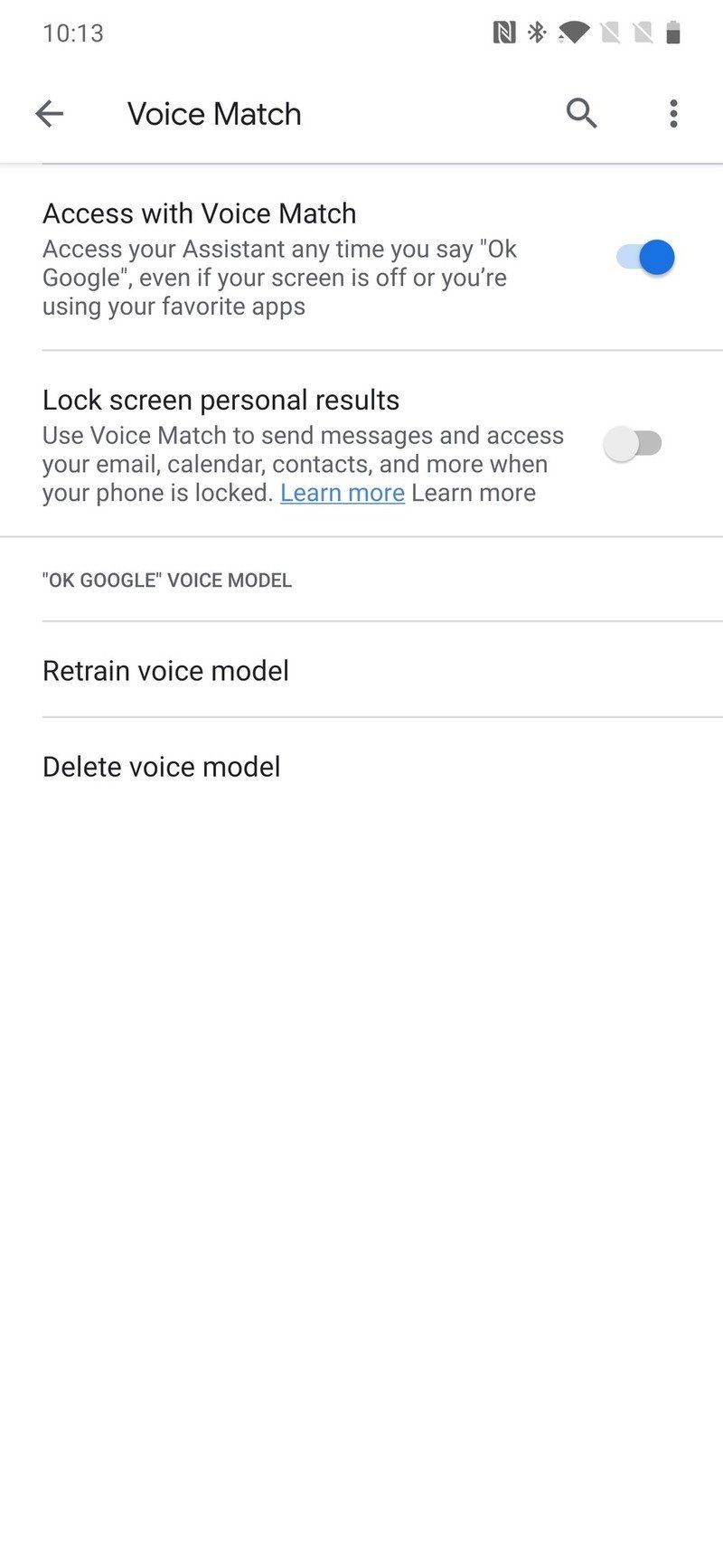Open the three-dot overflow menu
This screenshot has width=723, height=1568.
673,113
